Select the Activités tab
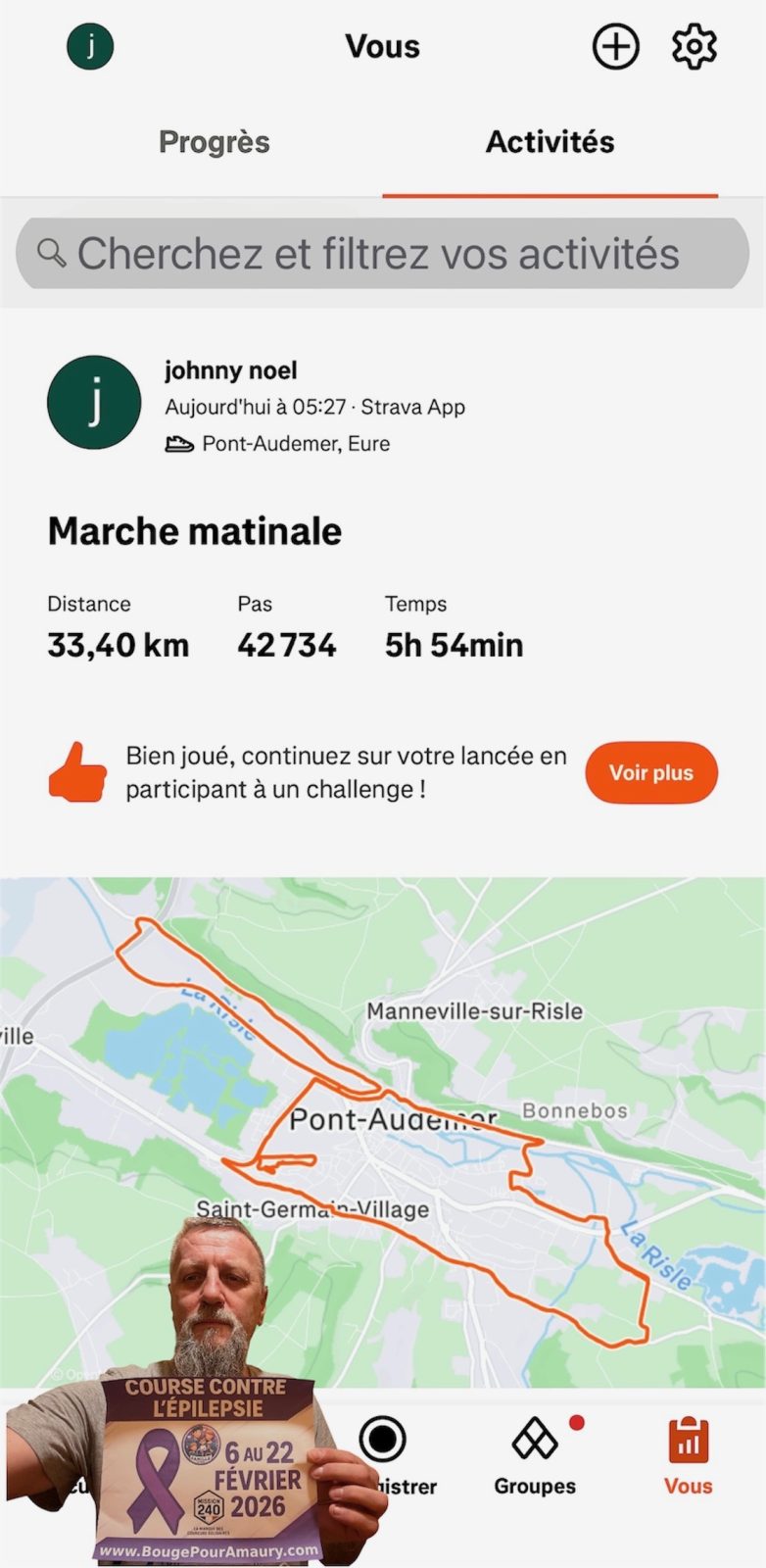766x1568 pixels. 550,142
